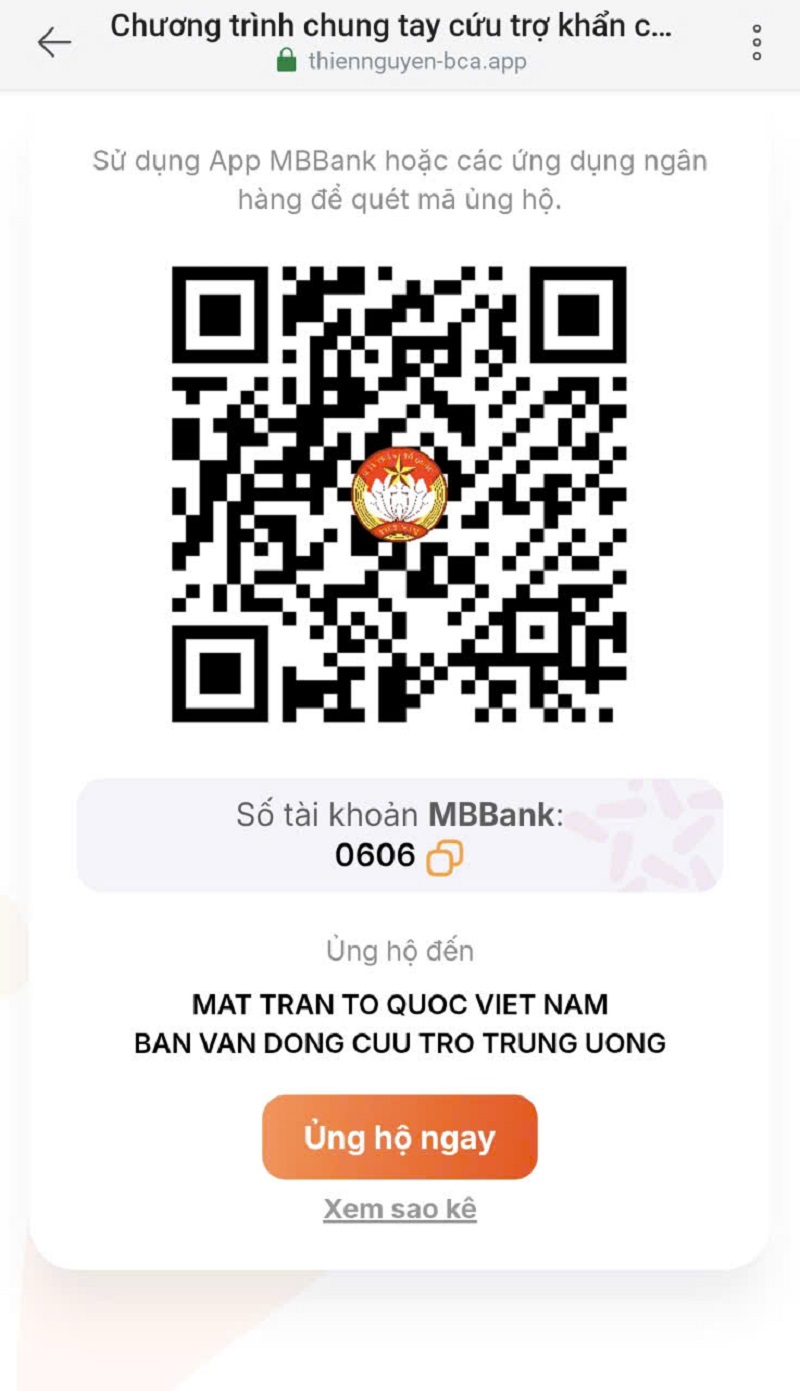Open the three-dot overflow menu
This screenshot has height=1391, width=800.
click(x=756, y=42)
